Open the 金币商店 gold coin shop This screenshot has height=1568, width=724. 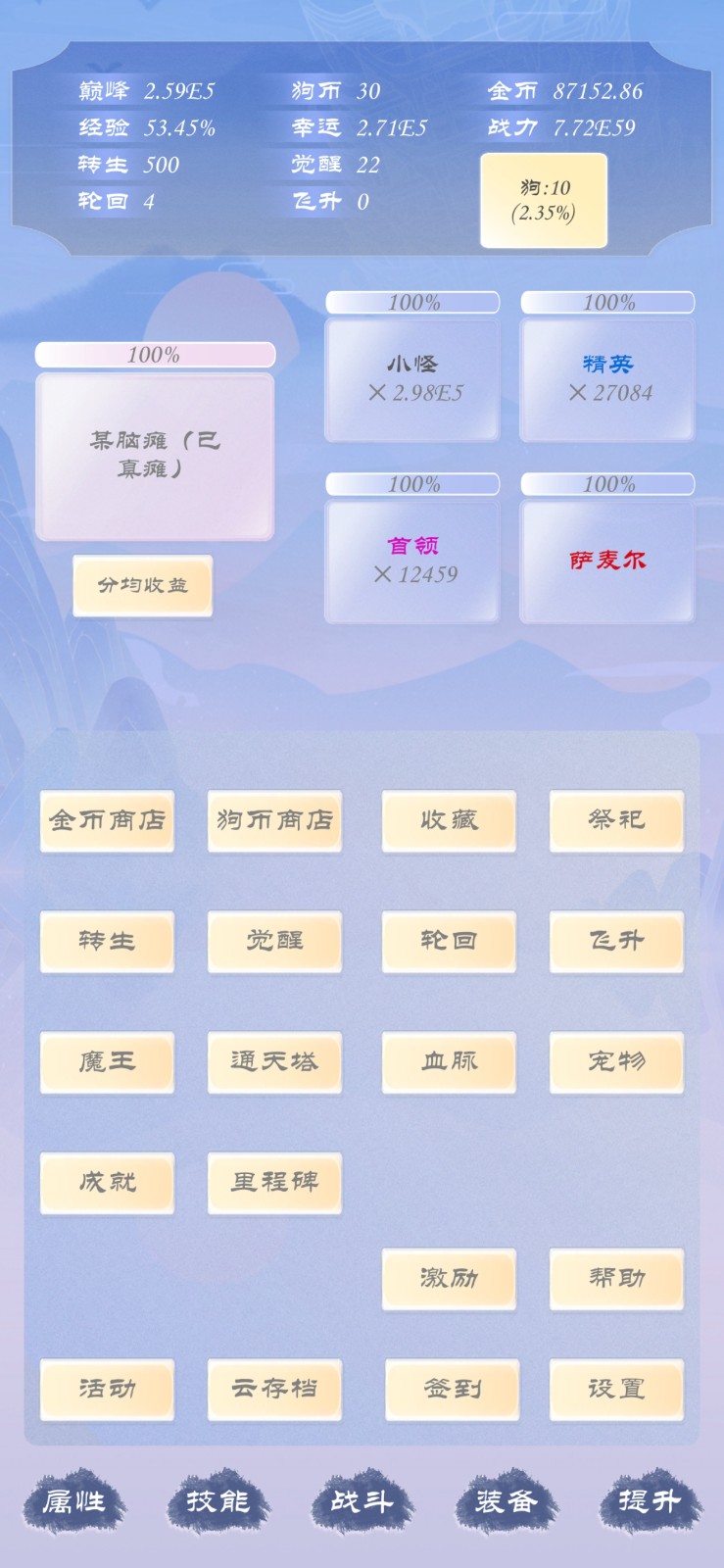click(x=107, y=822)
